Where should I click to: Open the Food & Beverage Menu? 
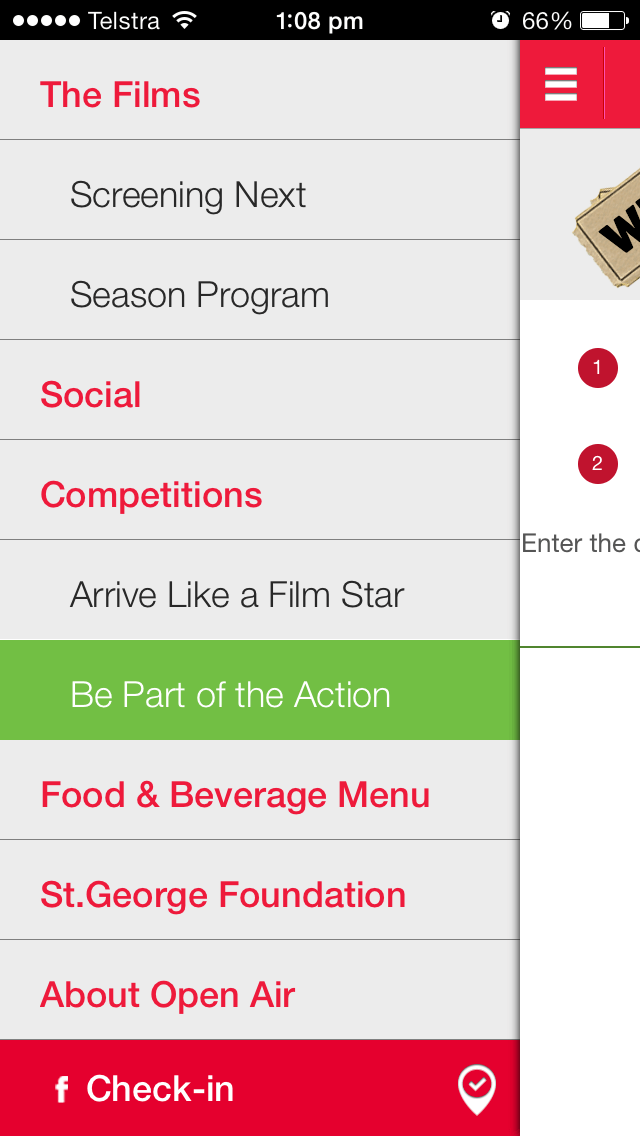click(x=259, y=790)
